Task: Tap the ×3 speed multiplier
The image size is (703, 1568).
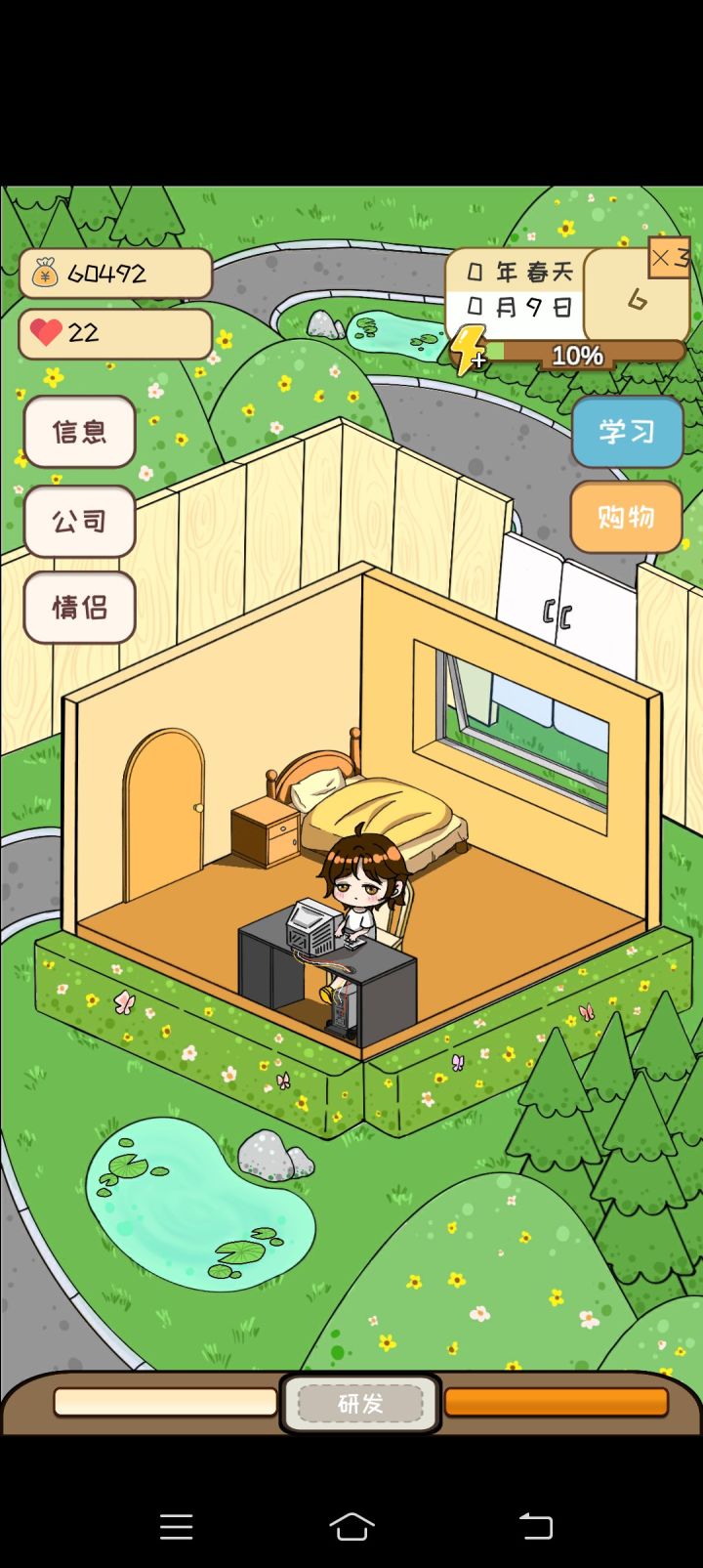Action: click(x=670, y=258)
